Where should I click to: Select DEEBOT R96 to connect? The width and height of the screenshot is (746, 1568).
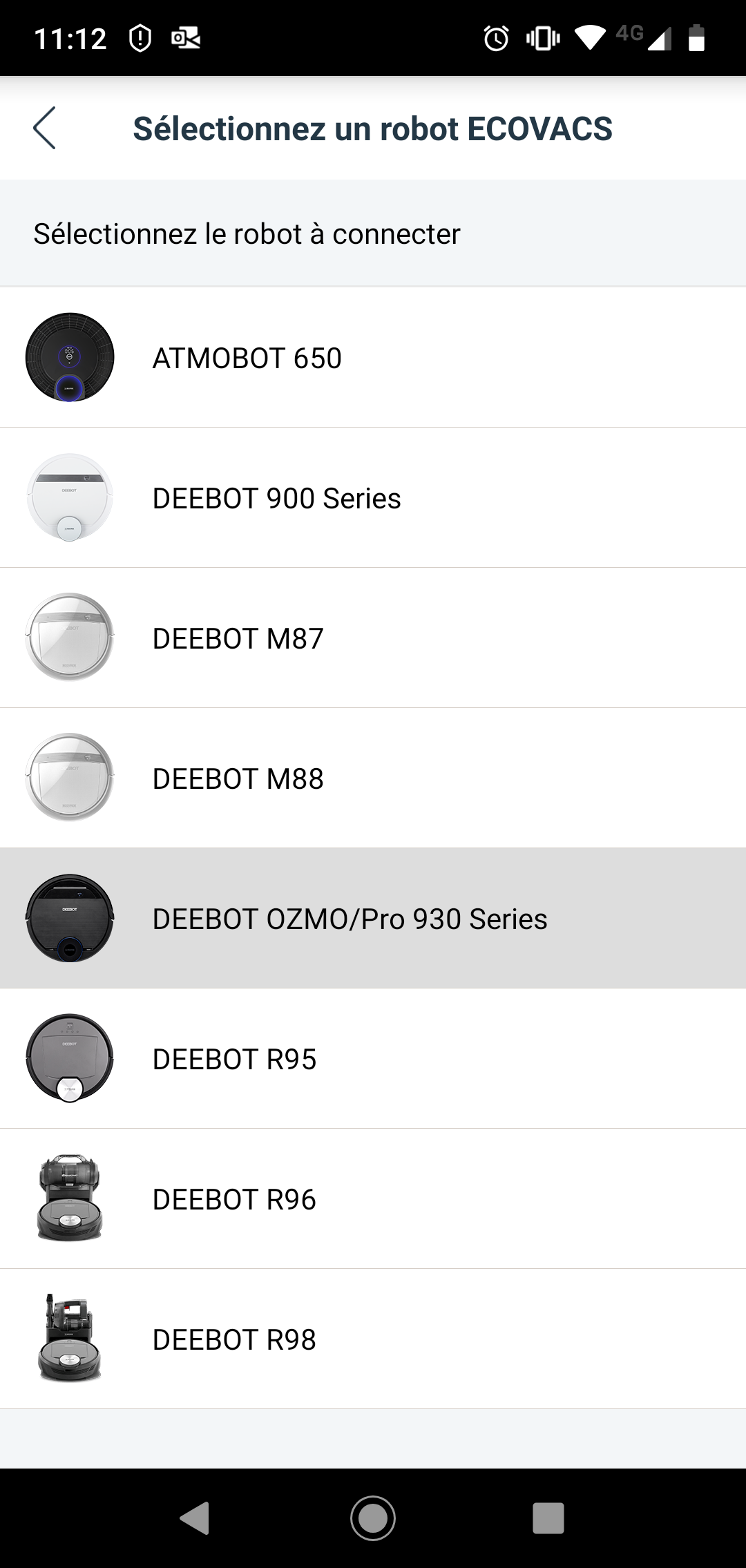[373, 1198]
